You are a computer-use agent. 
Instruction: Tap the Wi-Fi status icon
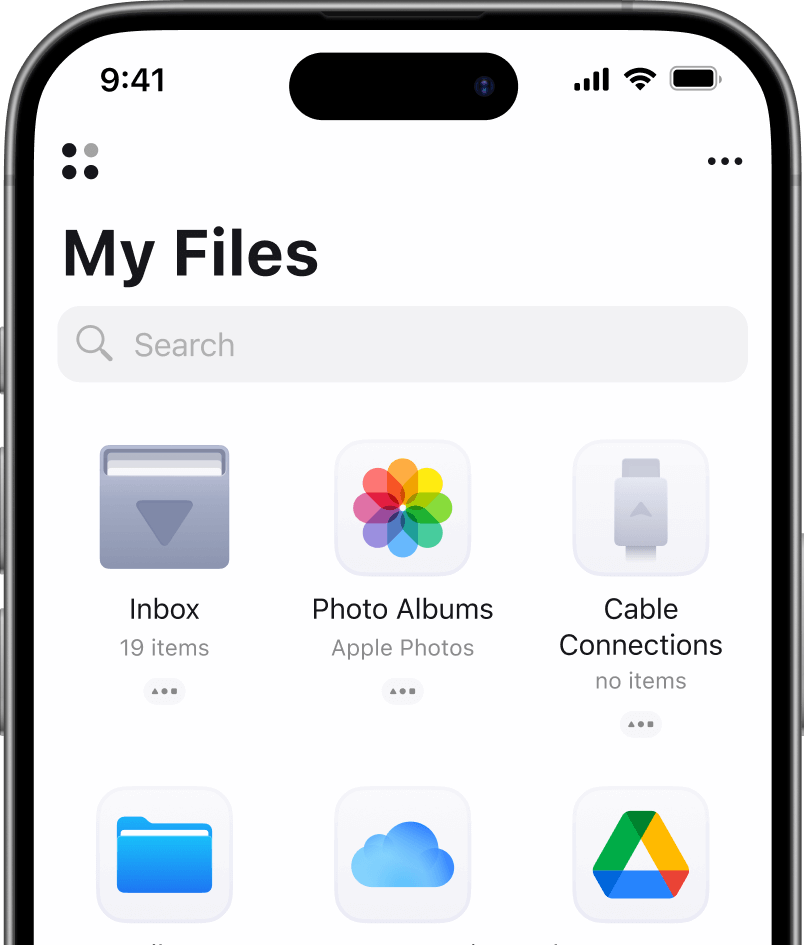[x=640, y=77]
